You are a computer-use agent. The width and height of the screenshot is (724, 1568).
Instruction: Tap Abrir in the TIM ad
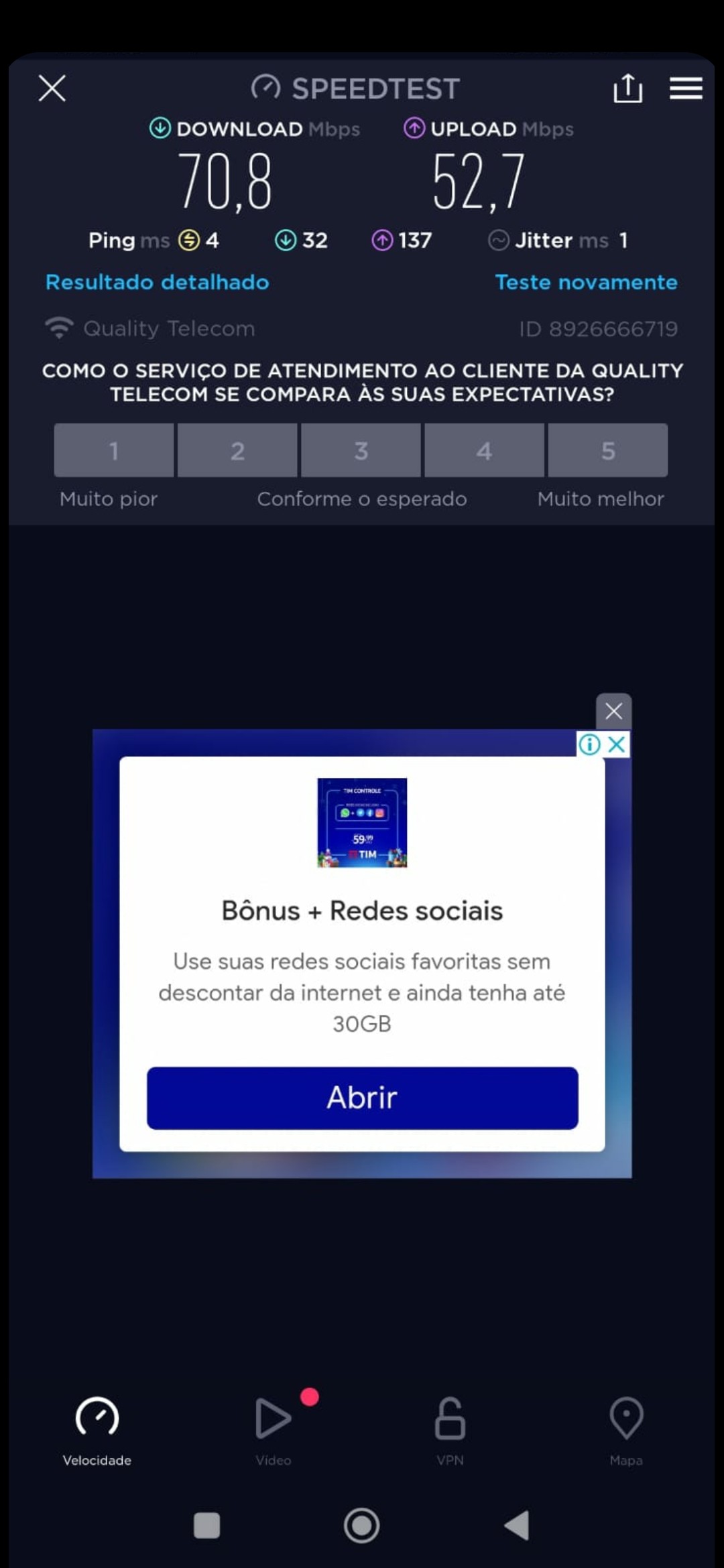click(x=362, y=1098)
